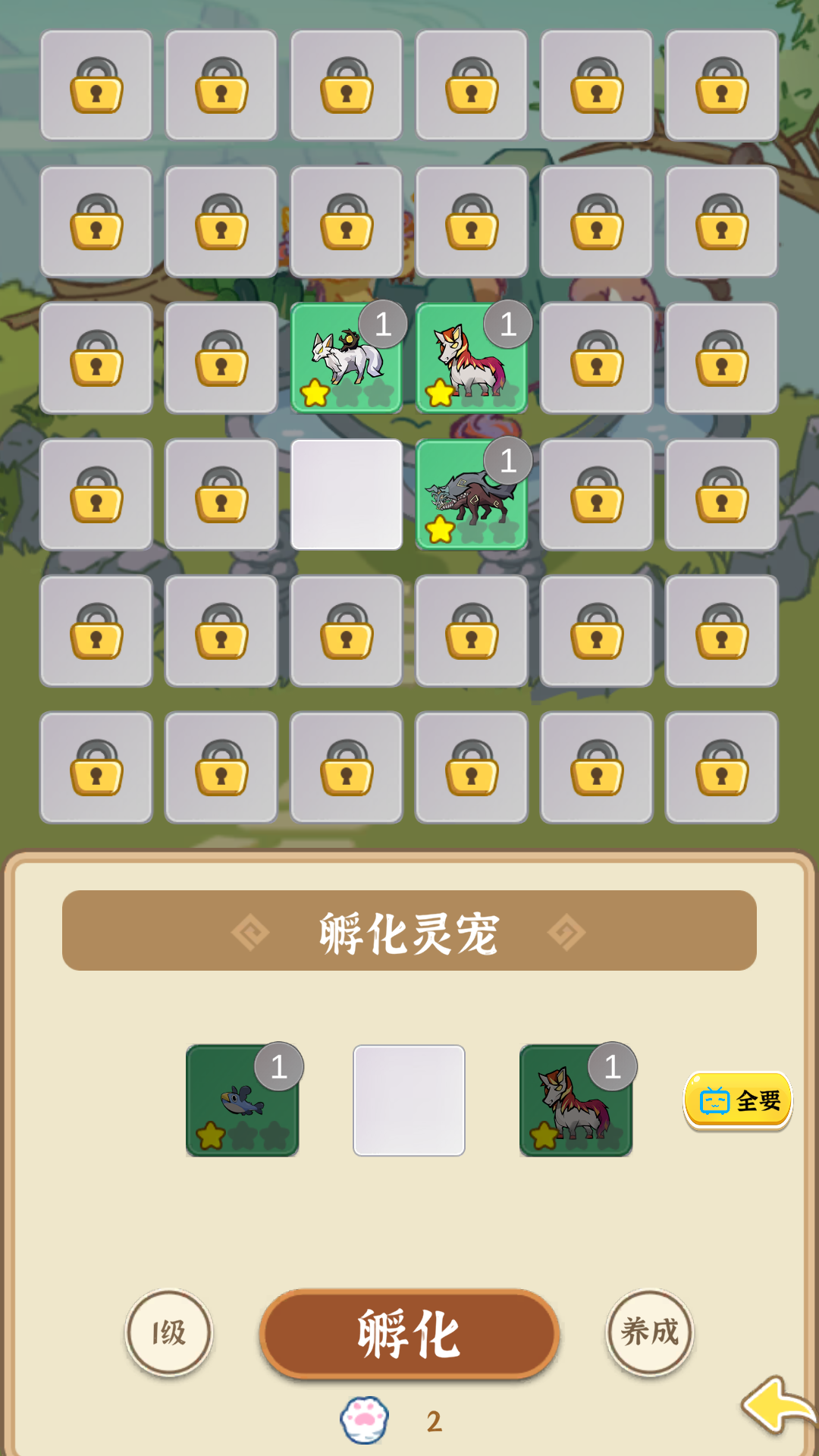Select the white fox pet on the board

click(346, 356)
